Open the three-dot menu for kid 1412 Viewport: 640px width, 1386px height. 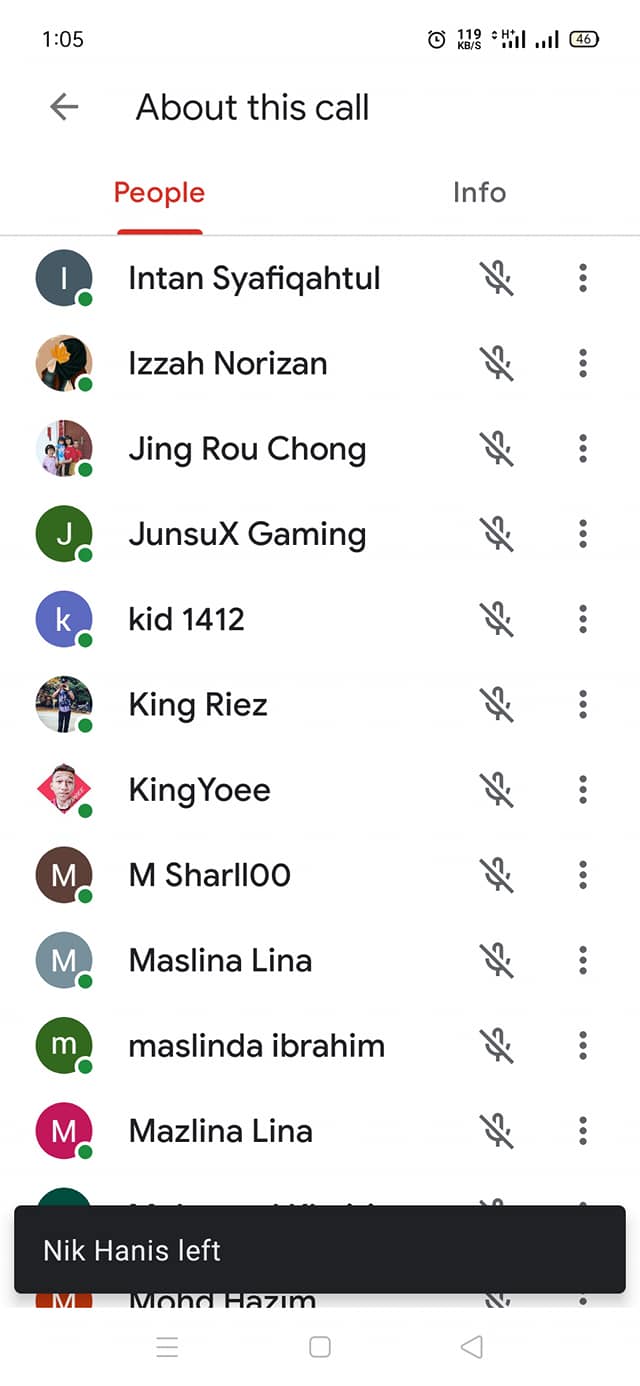(x=583, y=619)
